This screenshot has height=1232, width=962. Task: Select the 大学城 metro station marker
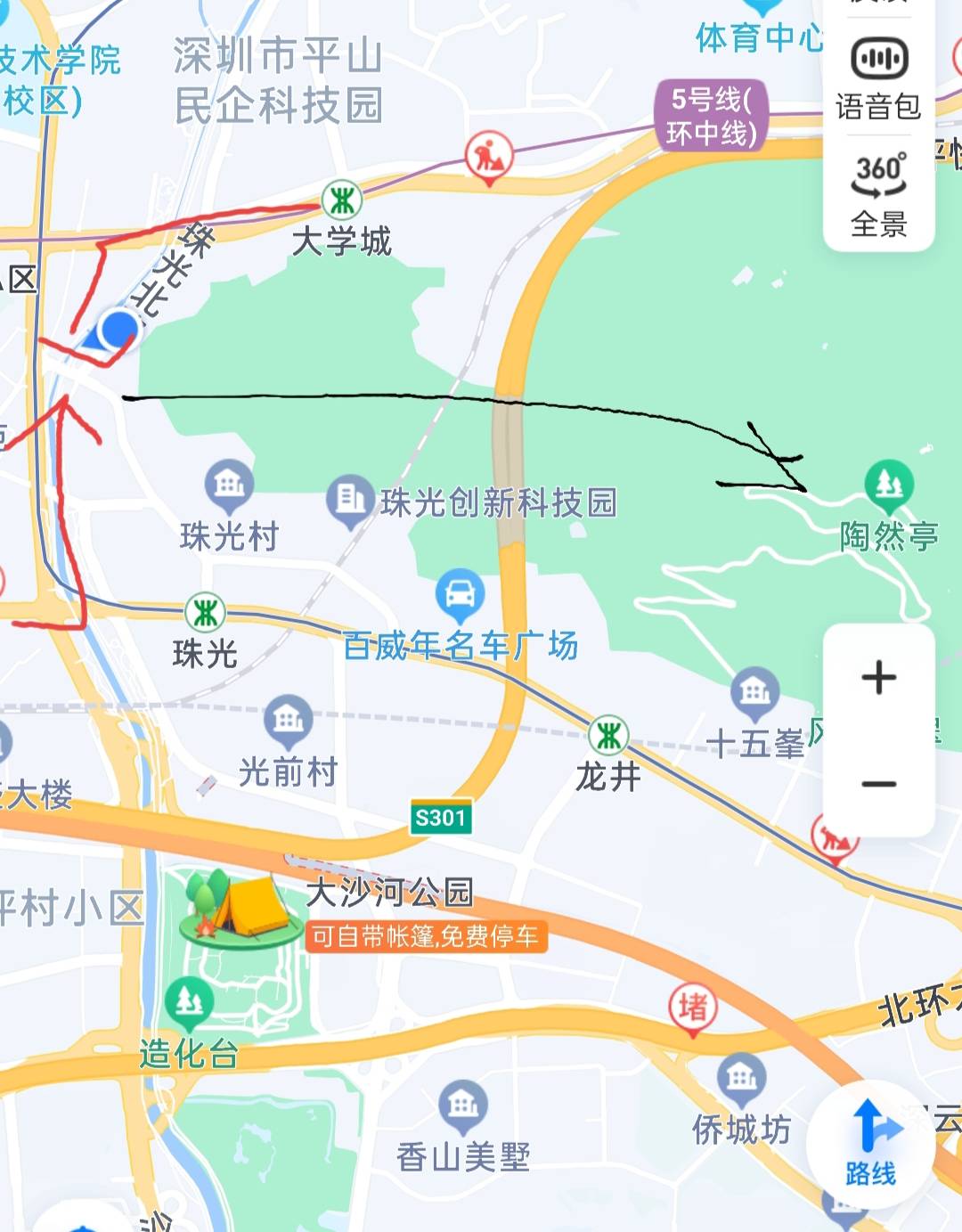point(342,201)
